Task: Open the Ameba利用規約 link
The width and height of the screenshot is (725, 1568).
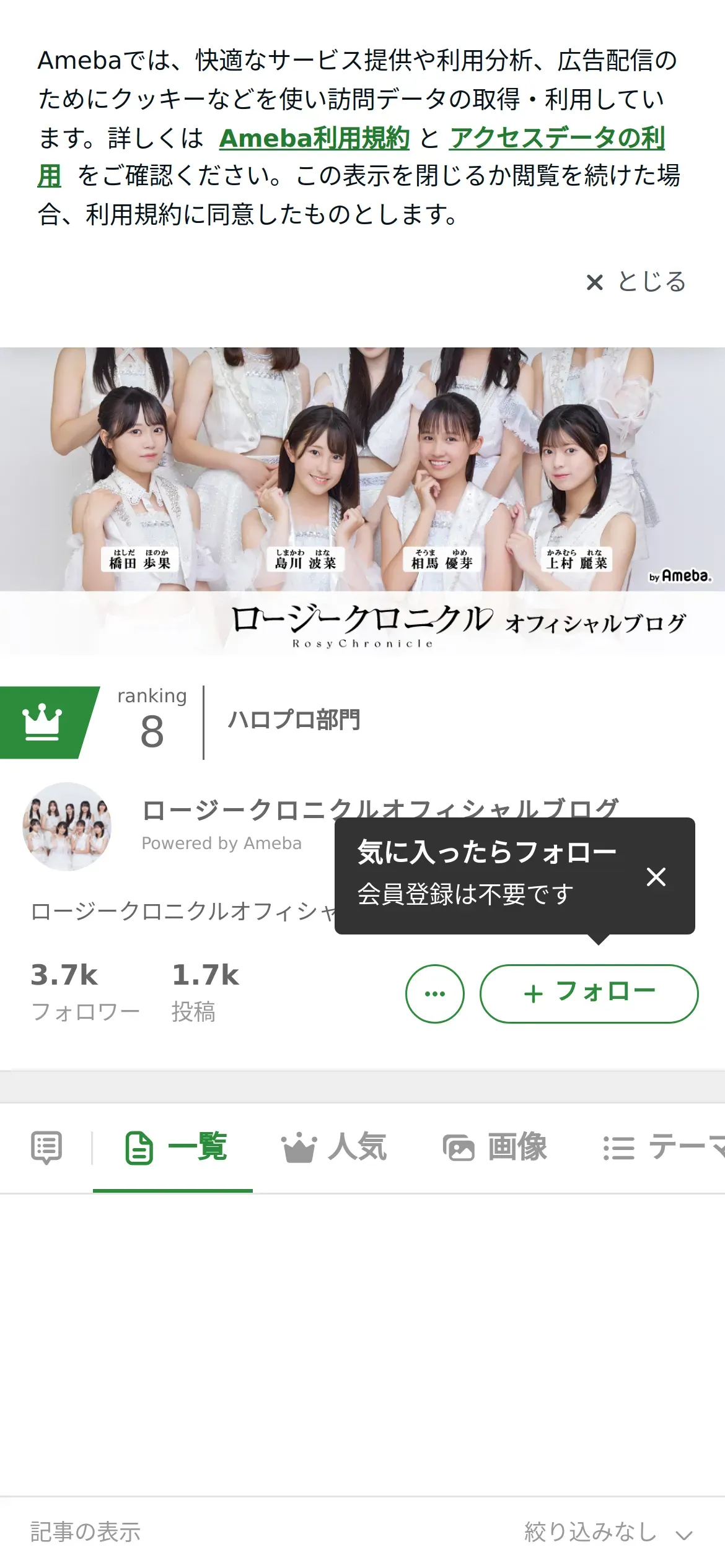Action: [x=314, y=137]
